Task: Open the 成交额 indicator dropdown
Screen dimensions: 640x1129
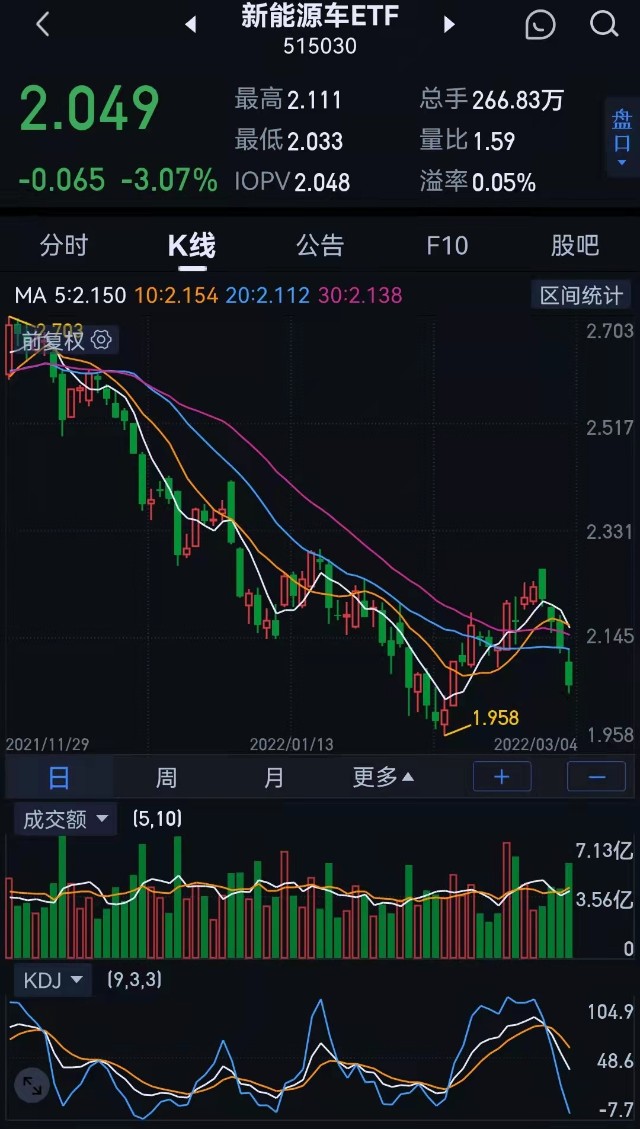Action: pos(66,819)
